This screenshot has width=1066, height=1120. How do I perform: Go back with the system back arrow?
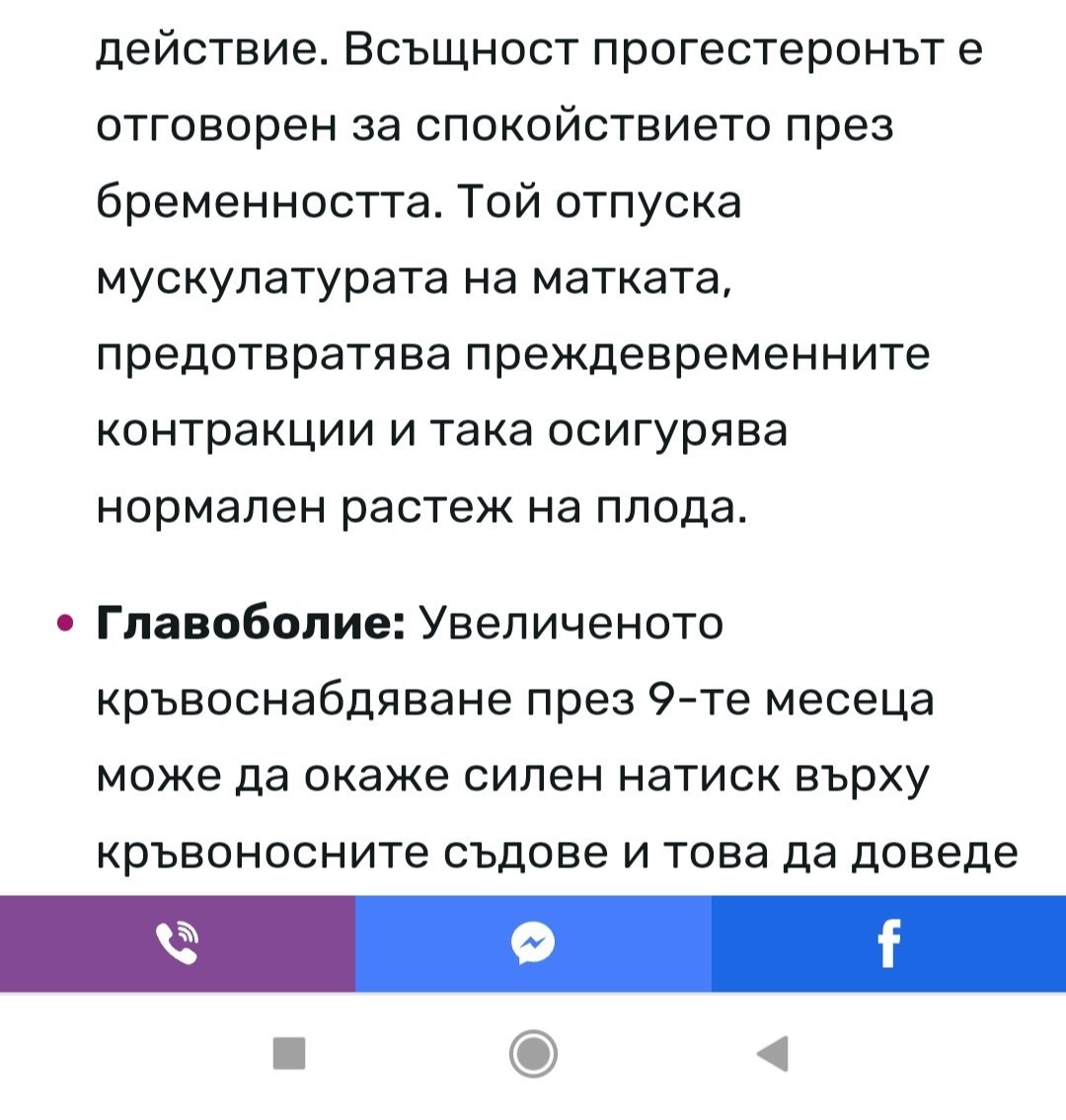click(773, 1053)
